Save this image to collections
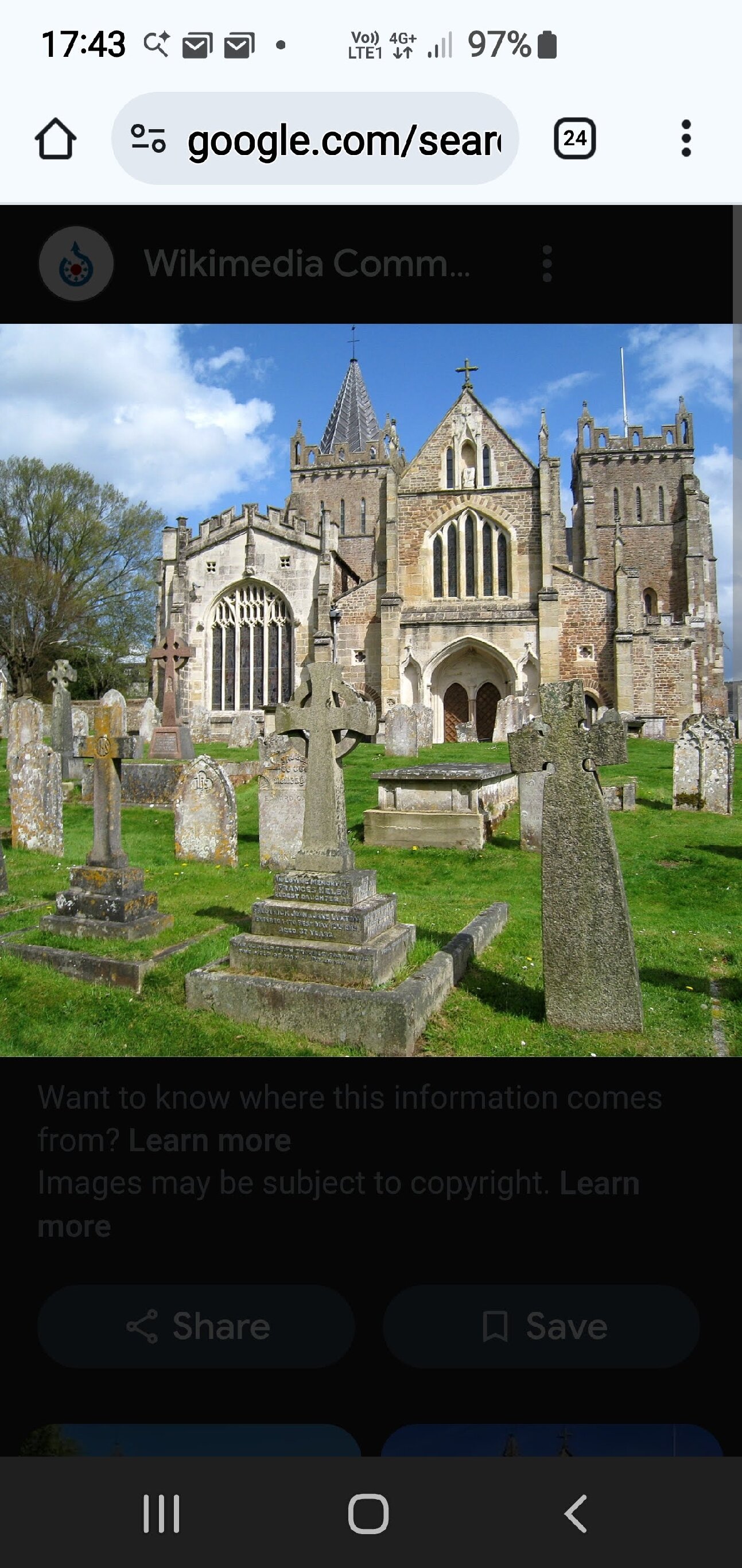742x1568 pixels. 541,1327
